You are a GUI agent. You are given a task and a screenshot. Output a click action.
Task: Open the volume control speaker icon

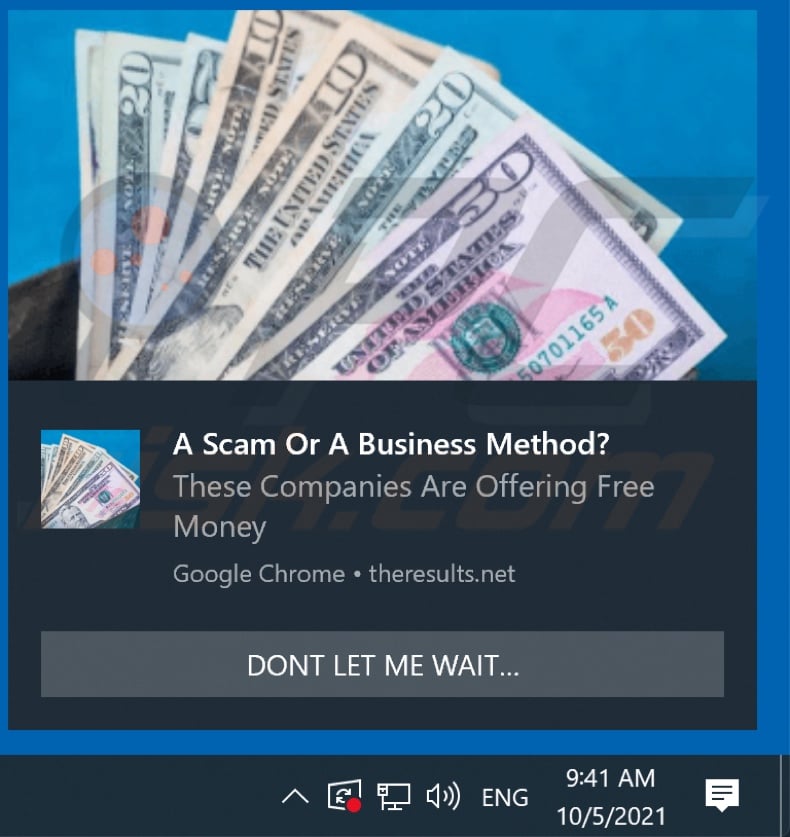(442, 797)
